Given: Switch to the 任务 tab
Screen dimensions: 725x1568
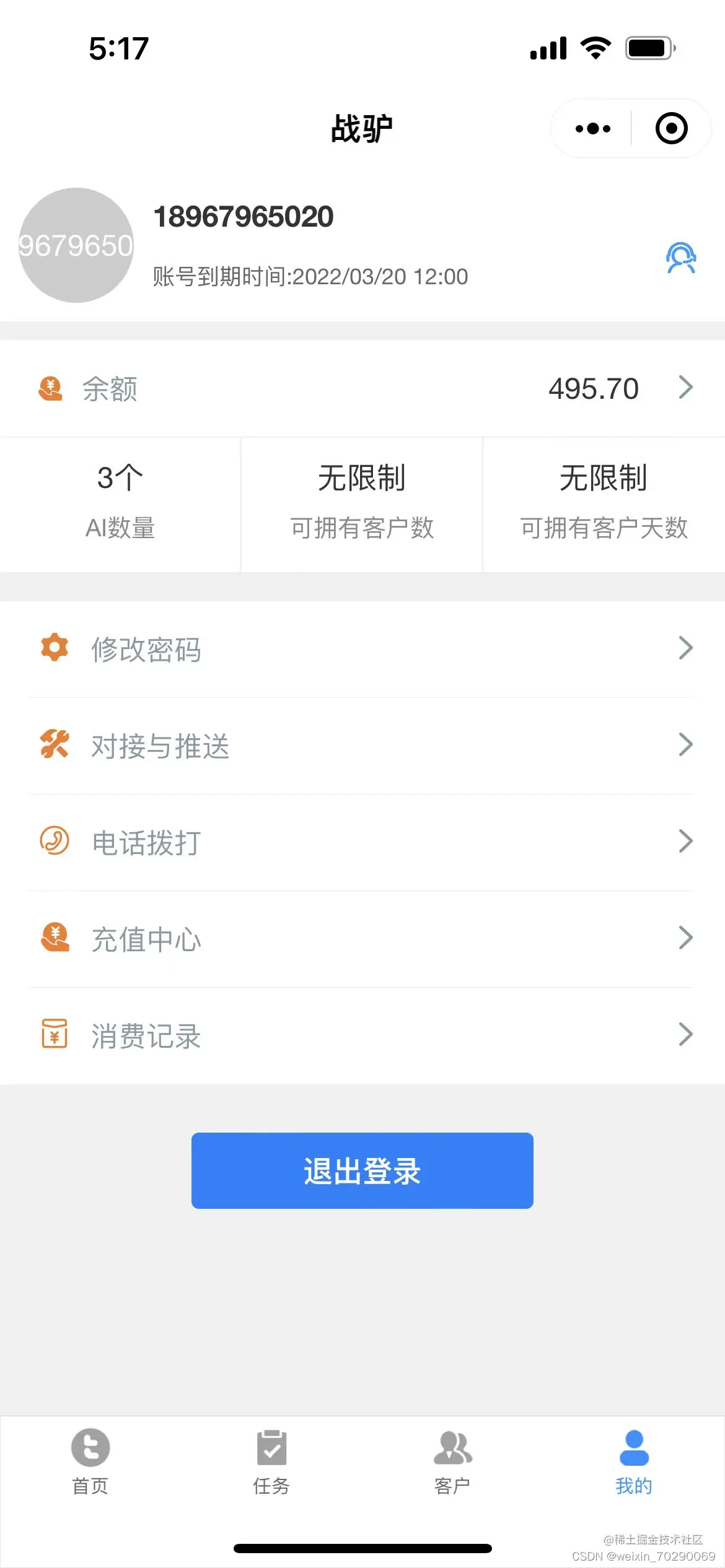Looking at the screenshot, I should (271, 1460).
